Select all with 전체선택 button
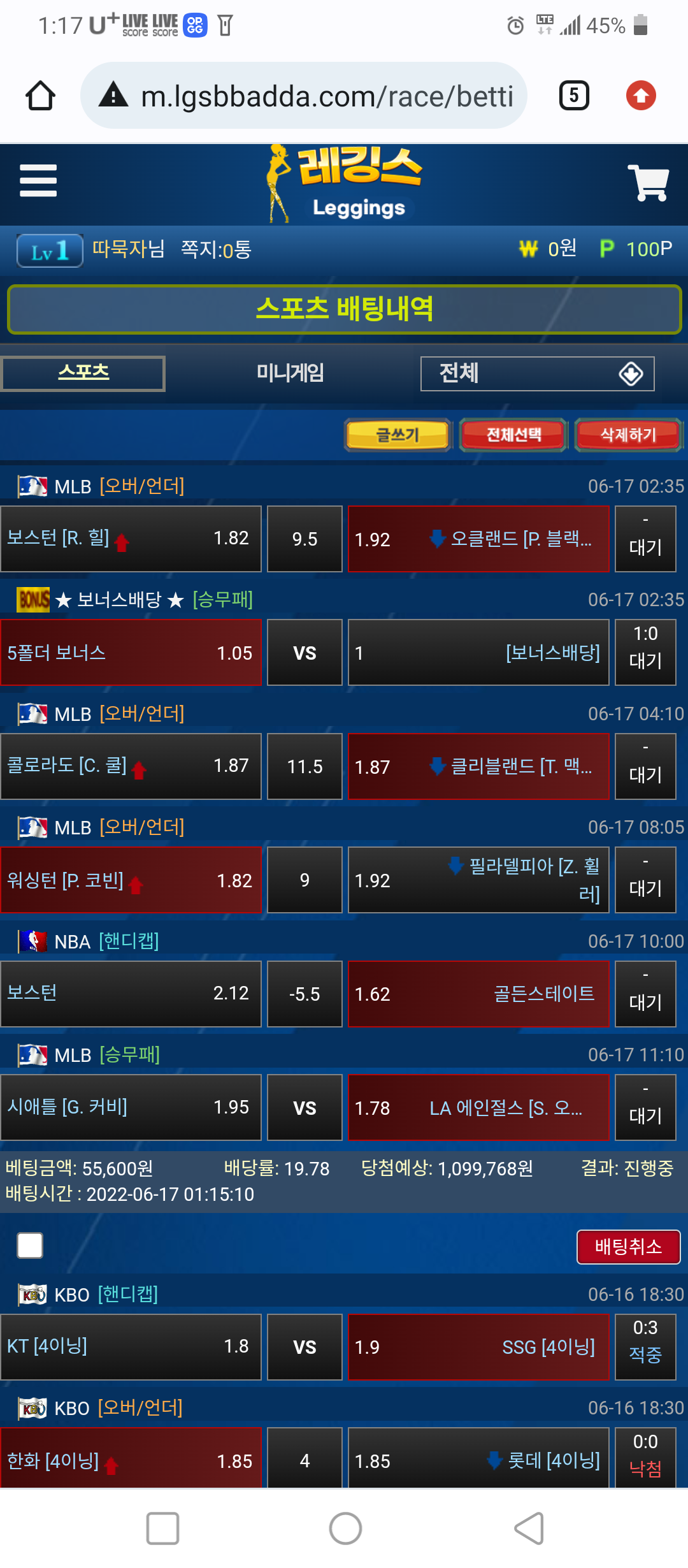Screen dimensions: 688x1568 pyautogui.click(x=513, y=435)
